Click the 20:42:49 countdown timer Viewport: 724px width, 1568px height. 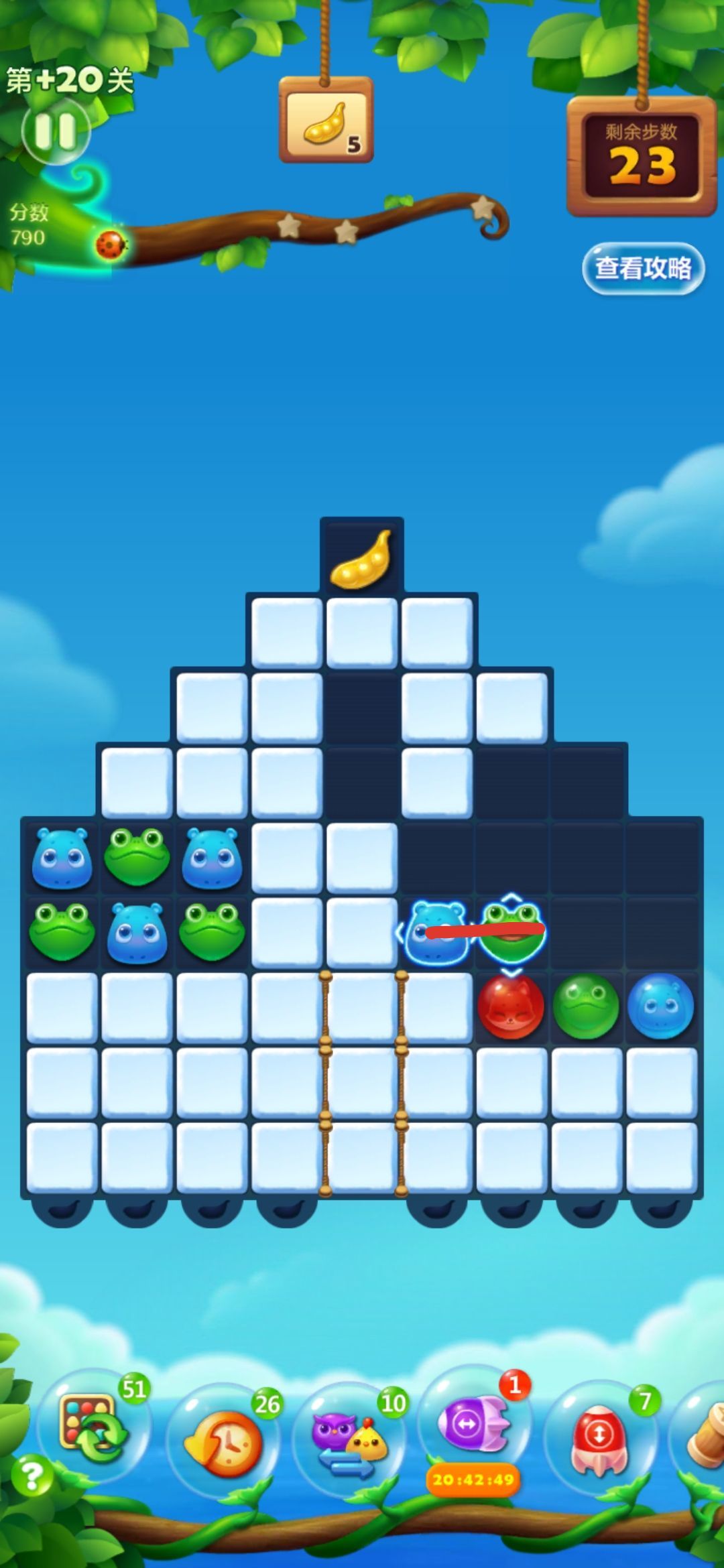tap(471, 1478)
